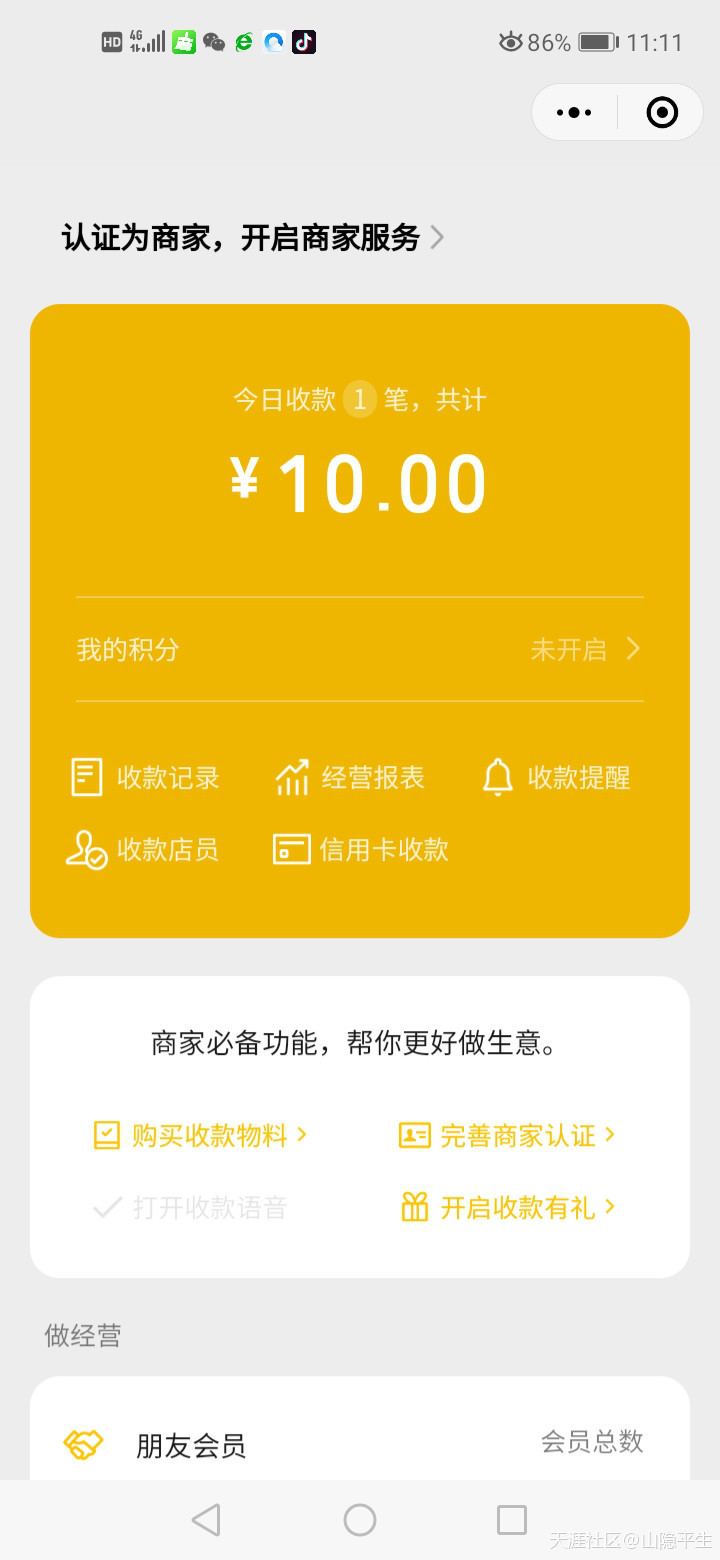Open 信用卡收款

[x=361, y=850]
